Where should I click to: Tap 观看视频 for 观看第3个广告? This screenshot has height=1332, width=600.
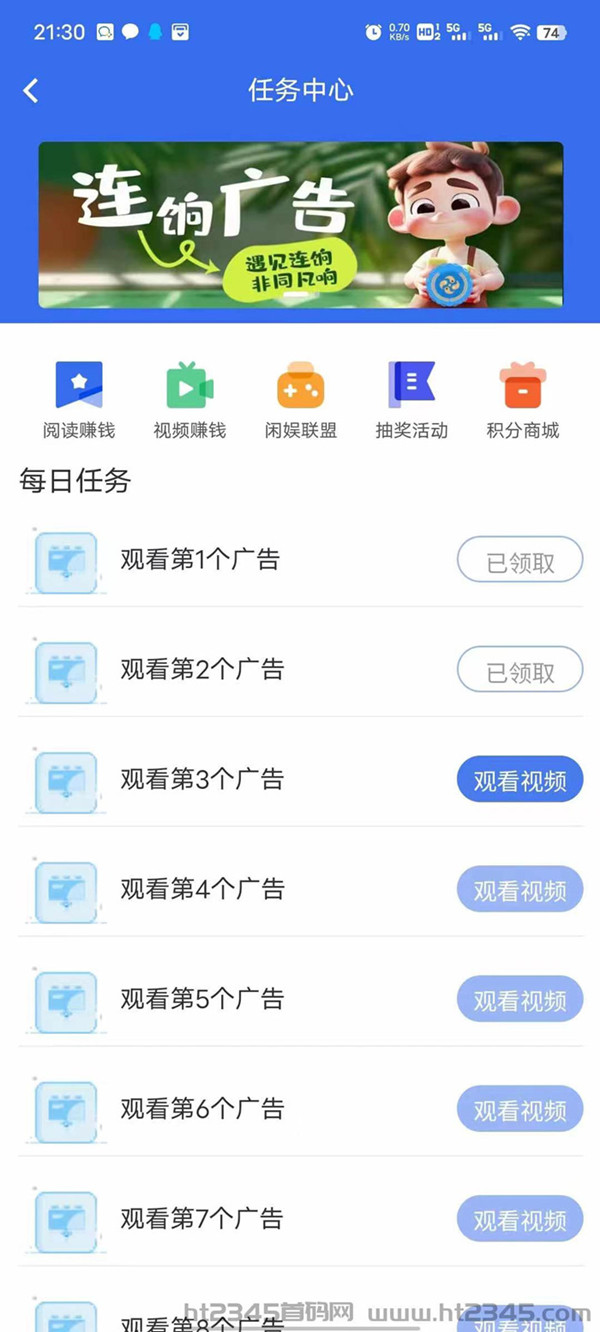520,780
